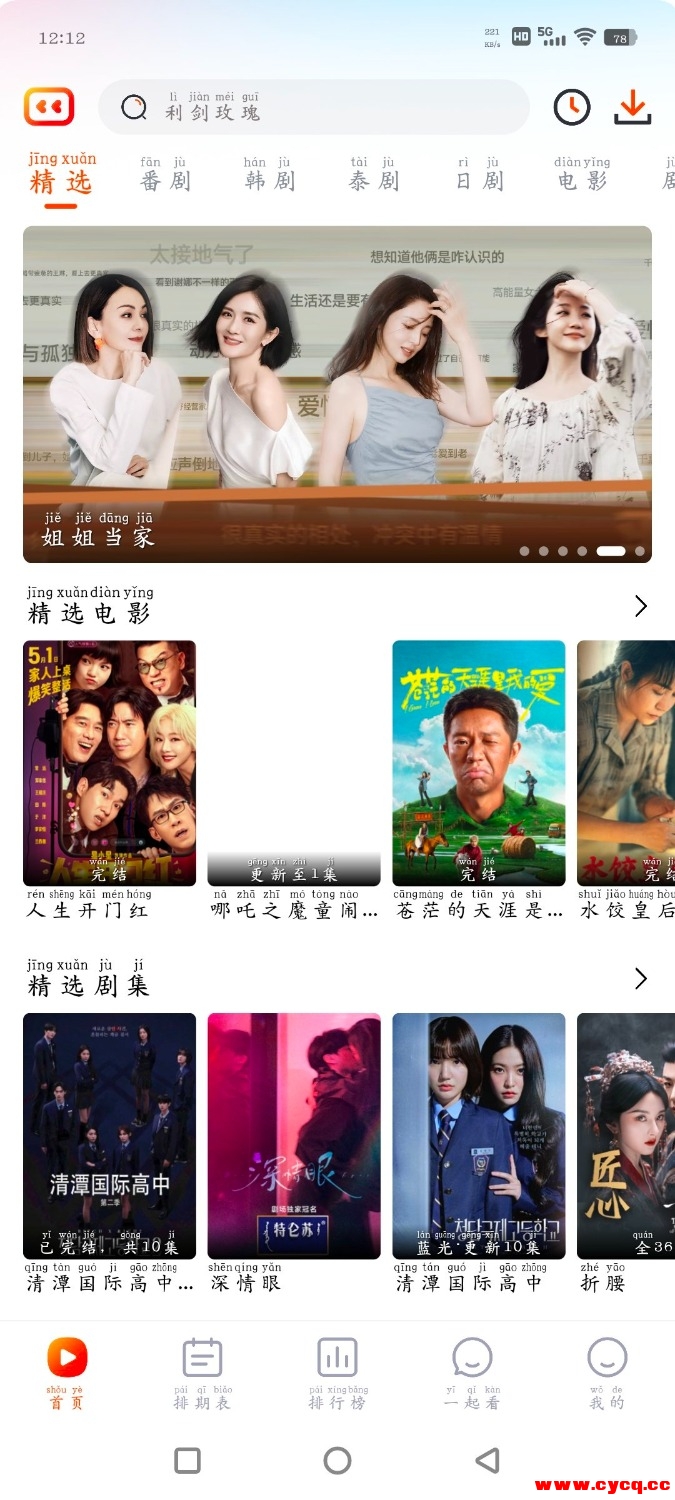The image size is (675, 1500).
Task: Open the downloads icon
Action: [632, 107]
